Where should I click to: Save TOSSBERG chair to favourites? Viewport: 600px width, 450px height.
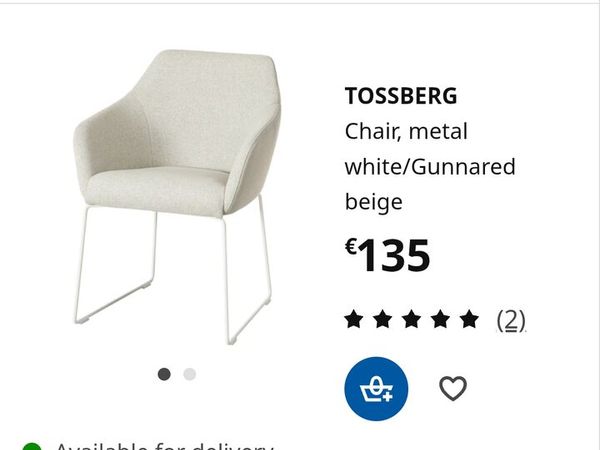453,388
